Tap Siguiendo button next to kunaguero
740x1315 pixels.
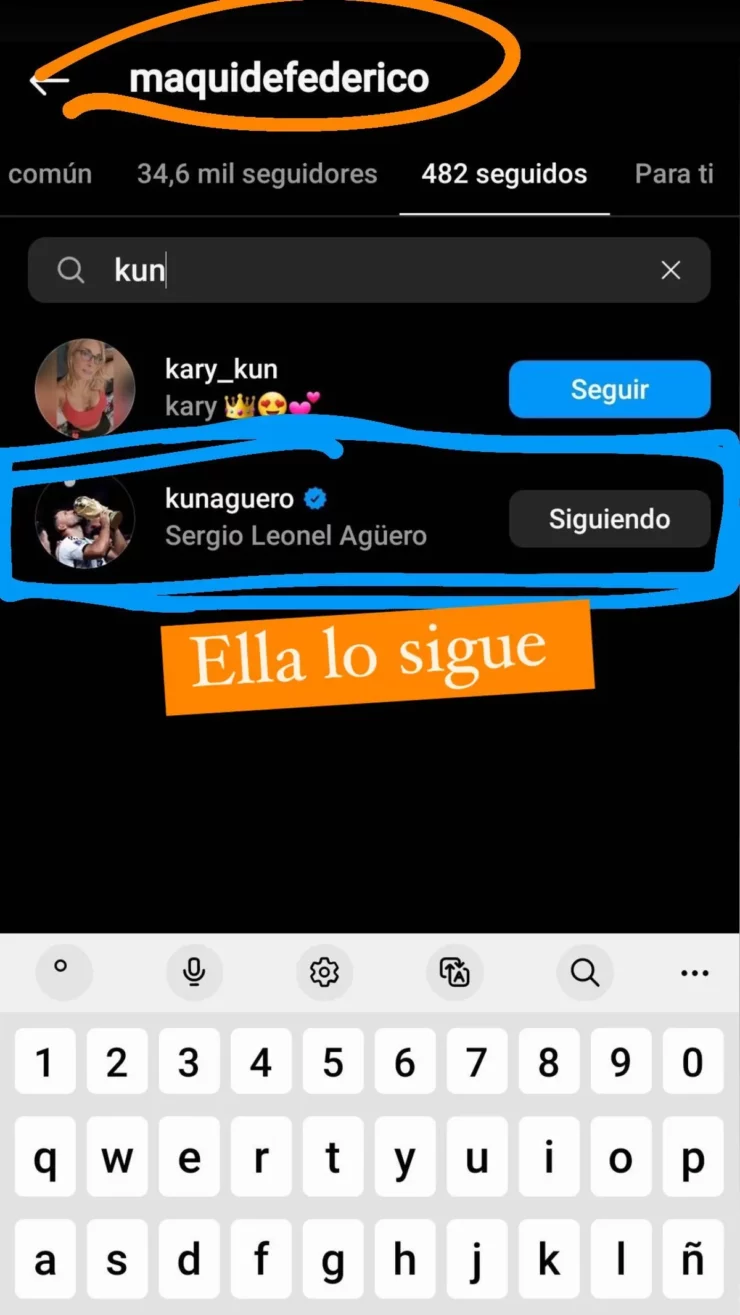(609, 519)
